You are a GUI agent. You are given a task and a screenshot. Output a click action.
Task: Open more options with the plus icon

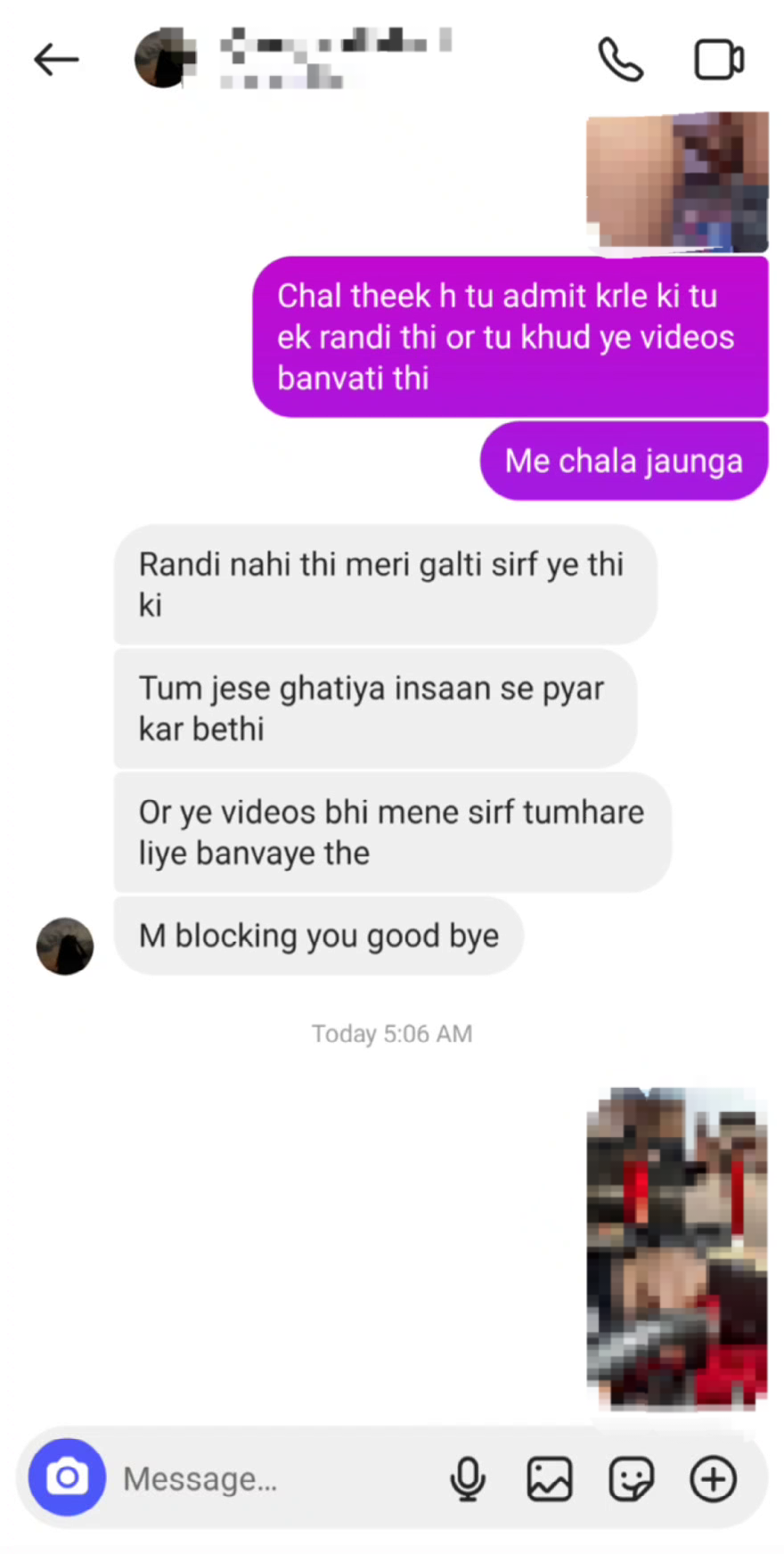coord(713,1479)
